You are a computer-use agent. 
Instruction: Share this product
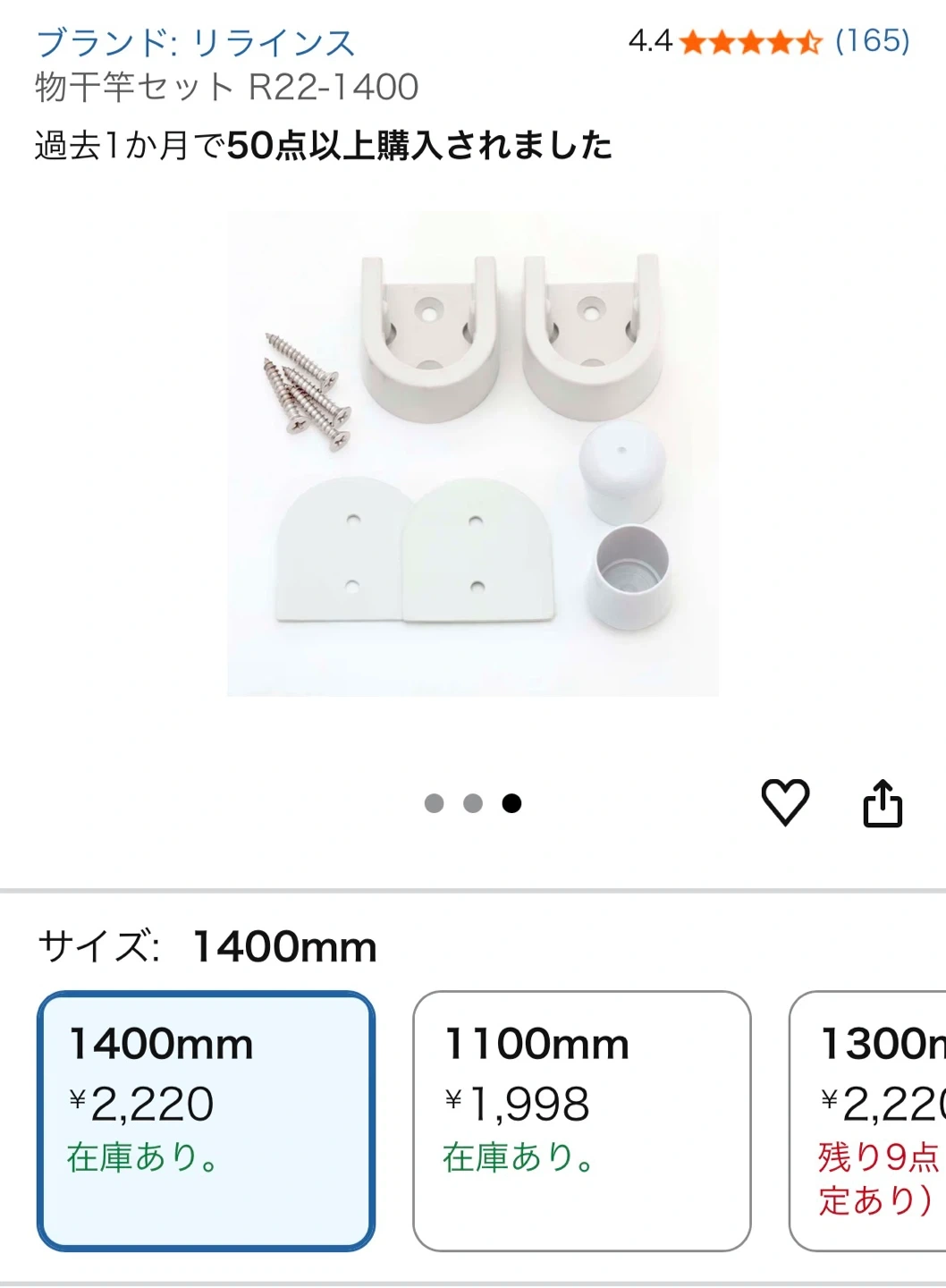pyautogui.click(x=882, y=802)
